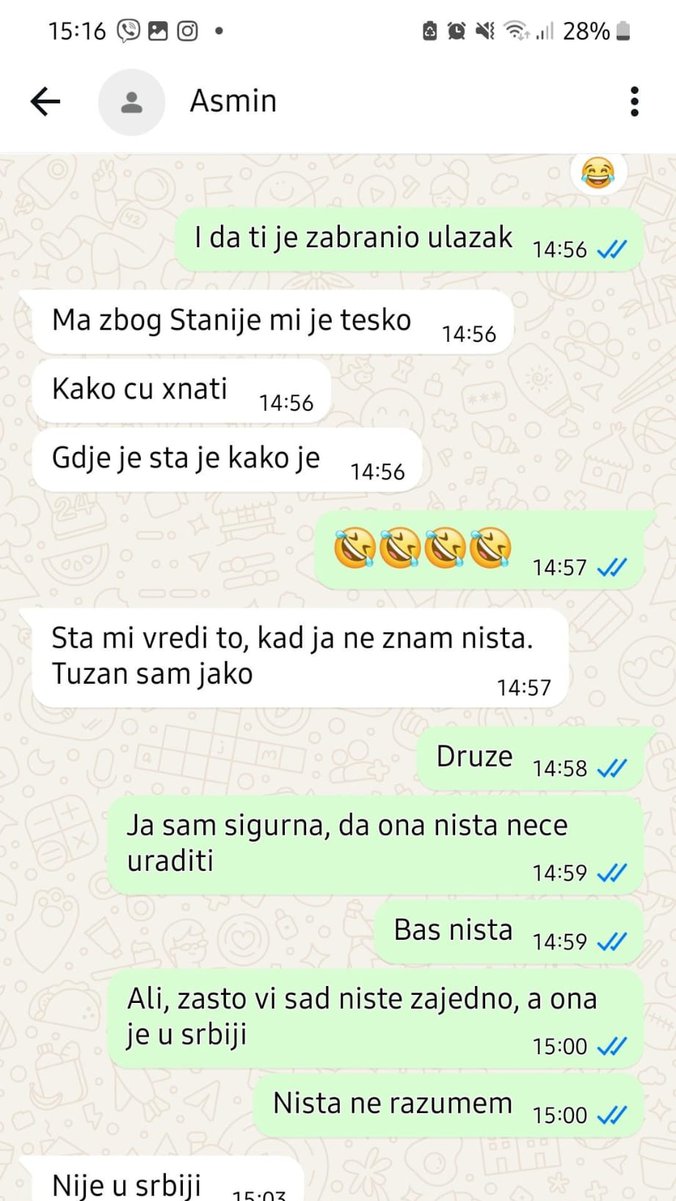Go back using the arrow
The image size is (676, 1201).
coord(45,101)
